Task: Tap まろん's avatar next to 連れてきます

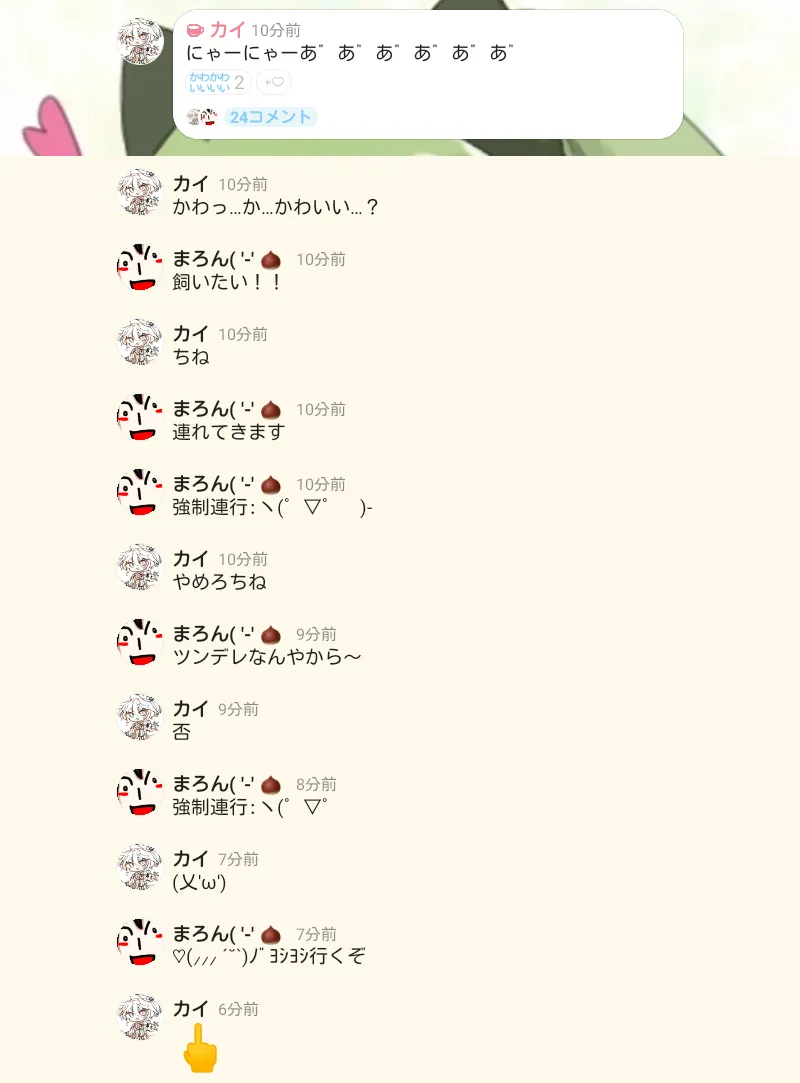Action: pos(140,417)
